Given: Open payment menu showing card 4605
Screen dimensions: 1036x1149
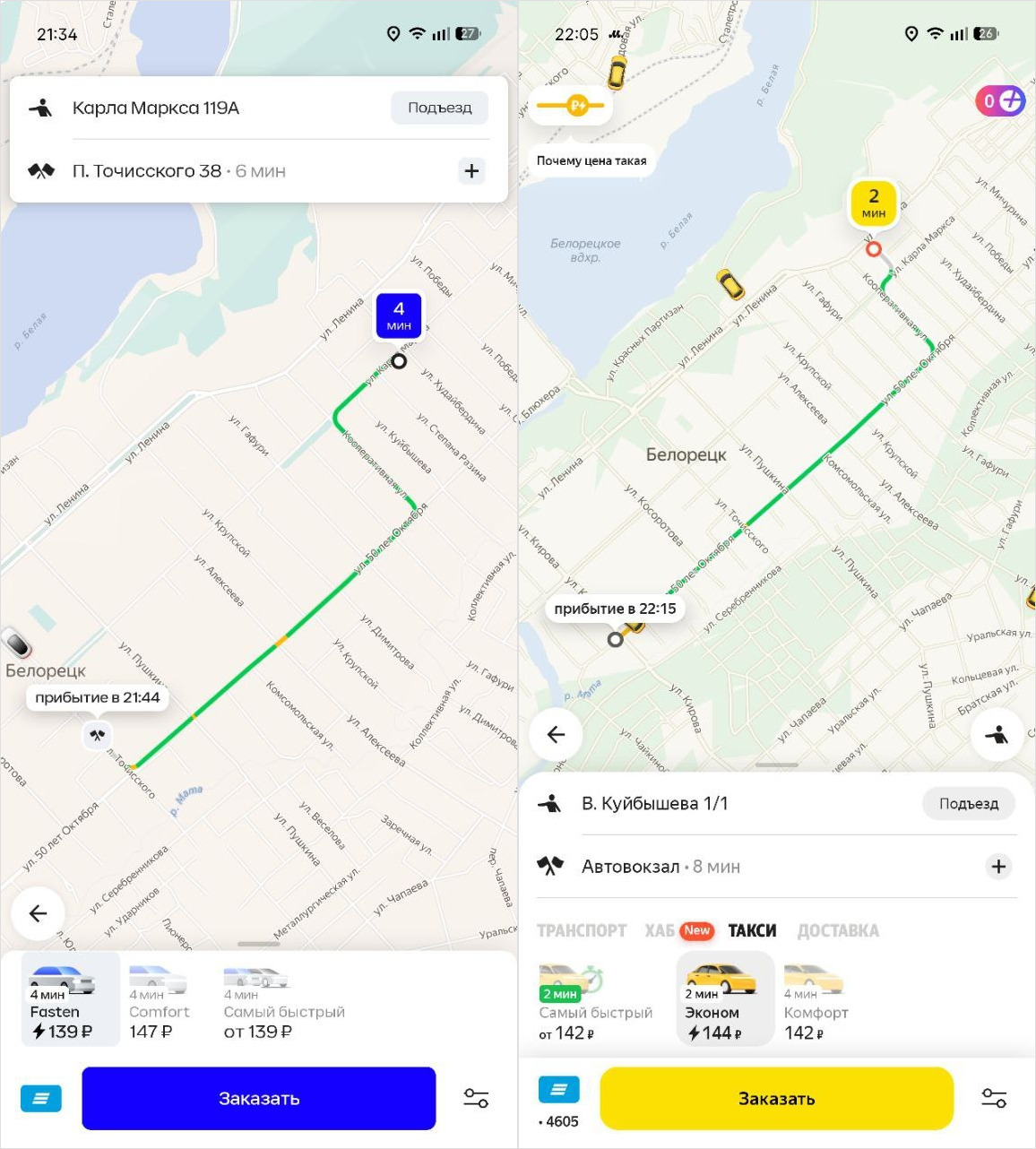Looking at the screenshot, I should click(558, 1092).
